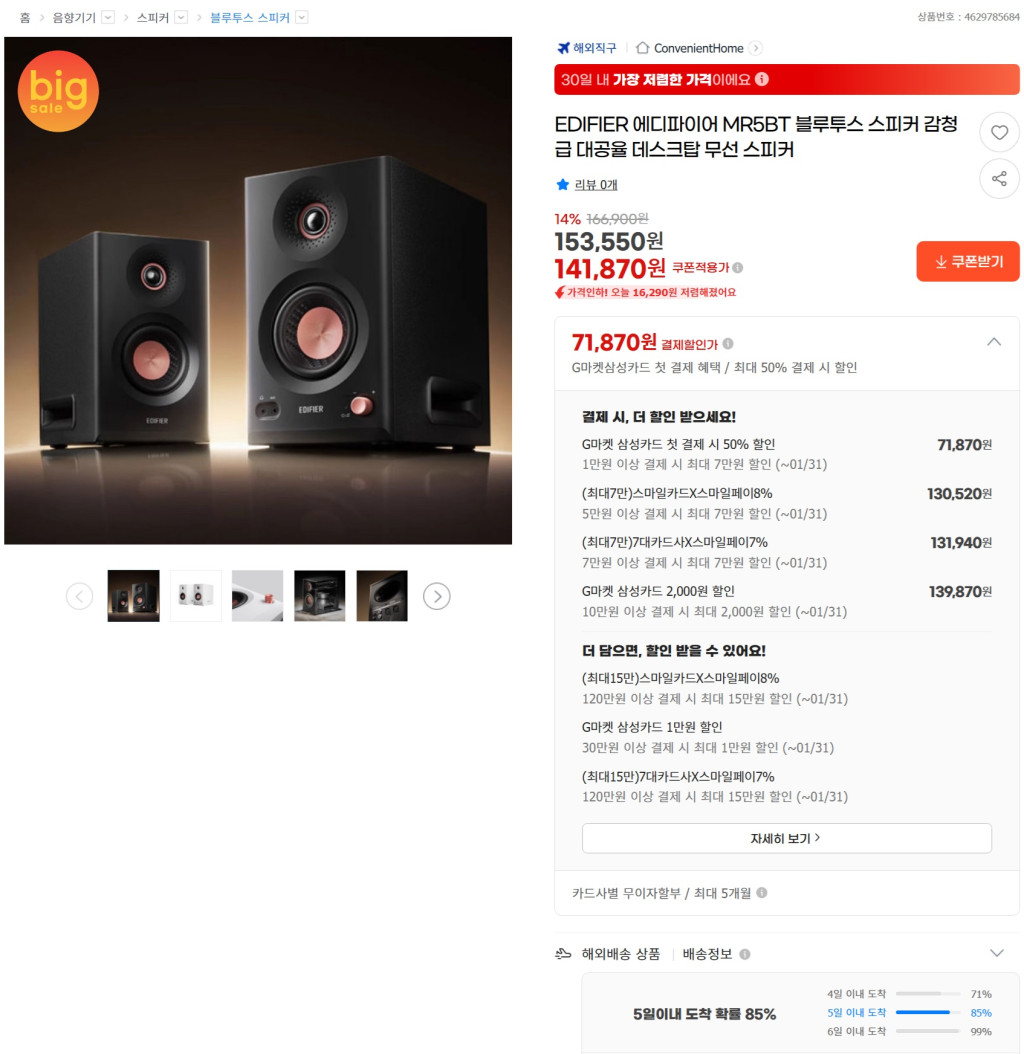Open 쿠폰적용가 info icon

coord(737,268)
